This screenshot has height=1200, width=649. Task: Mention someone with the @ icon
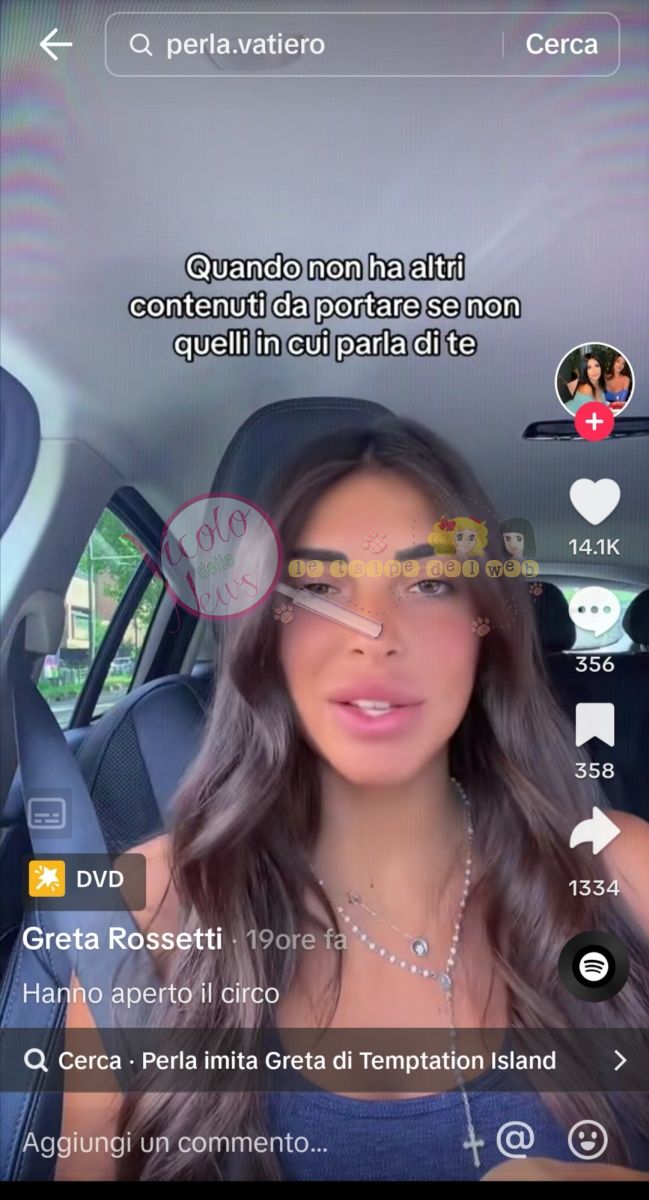pyautogui.click(x=515, y=1139)
